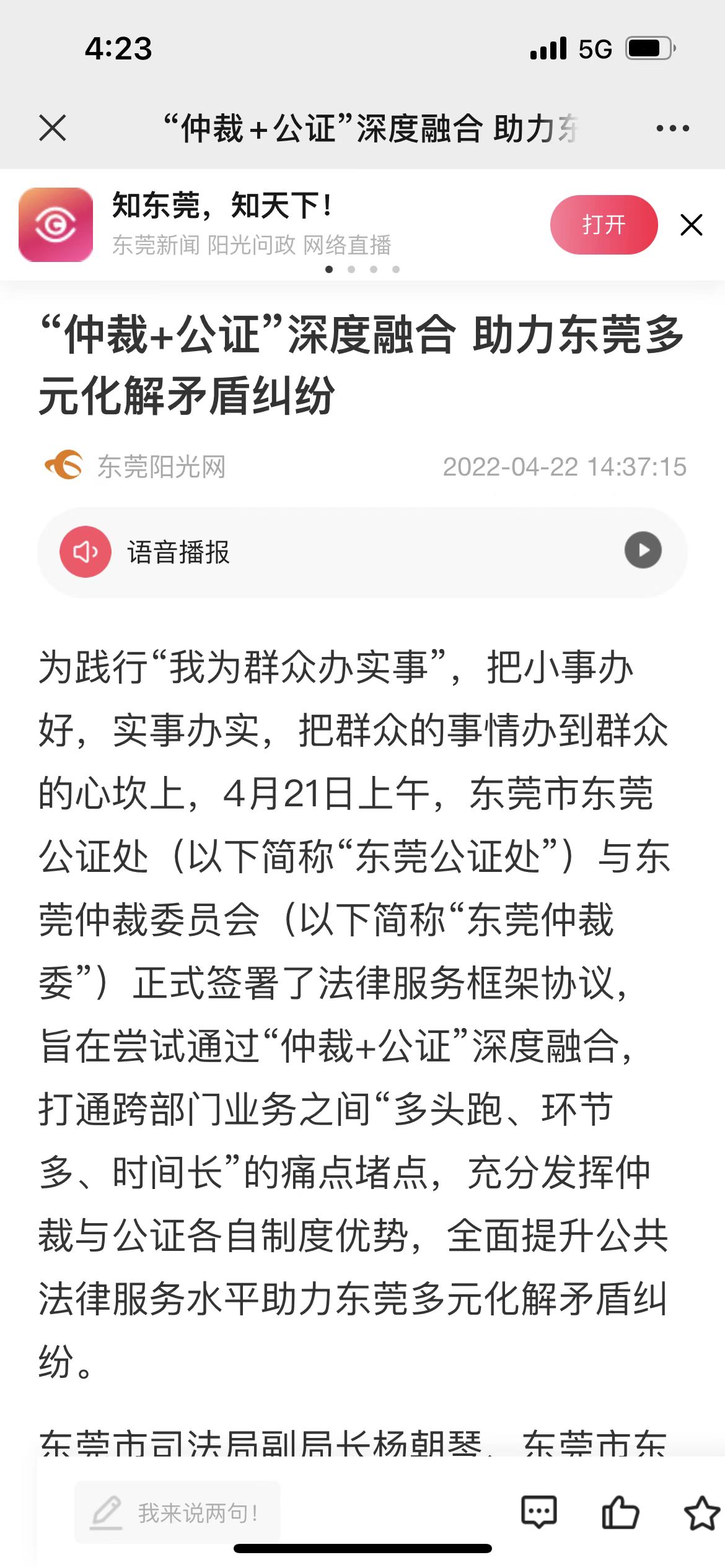Dismiss the 知东莞 app banner
725x1568 pixels.
pos(691,225)
